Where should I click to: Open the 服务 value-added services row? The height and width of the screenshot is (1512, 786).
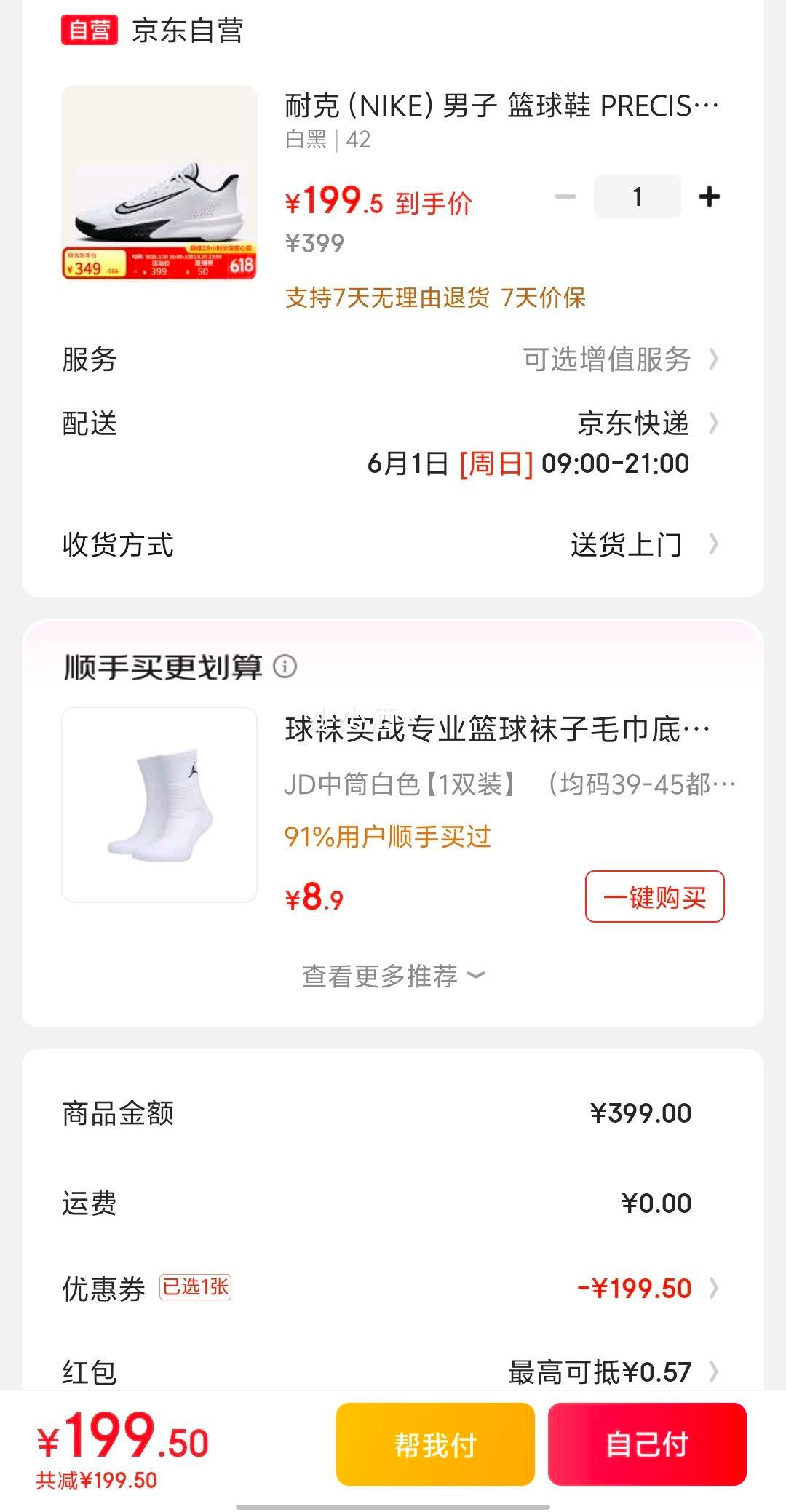pos(393,359)
